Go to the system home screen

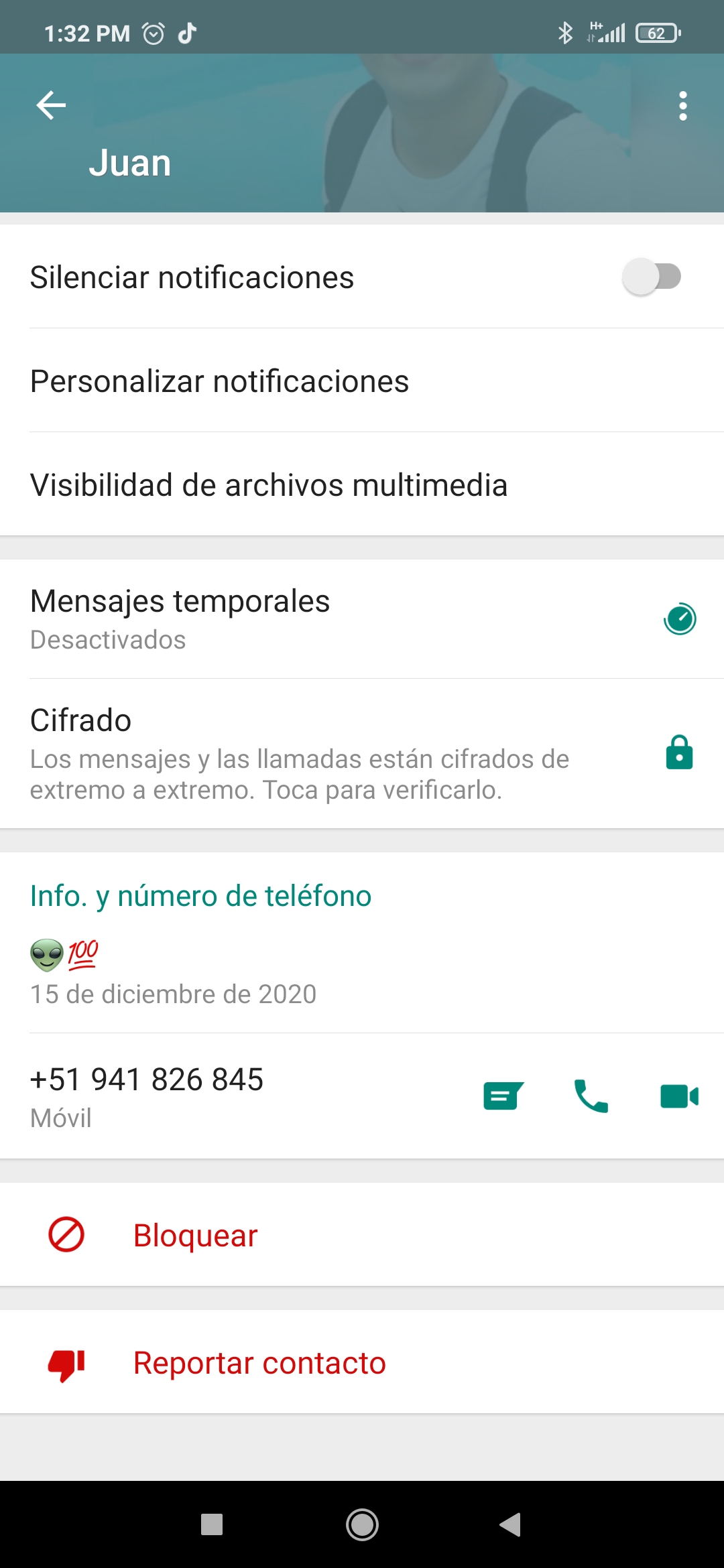362,1524
